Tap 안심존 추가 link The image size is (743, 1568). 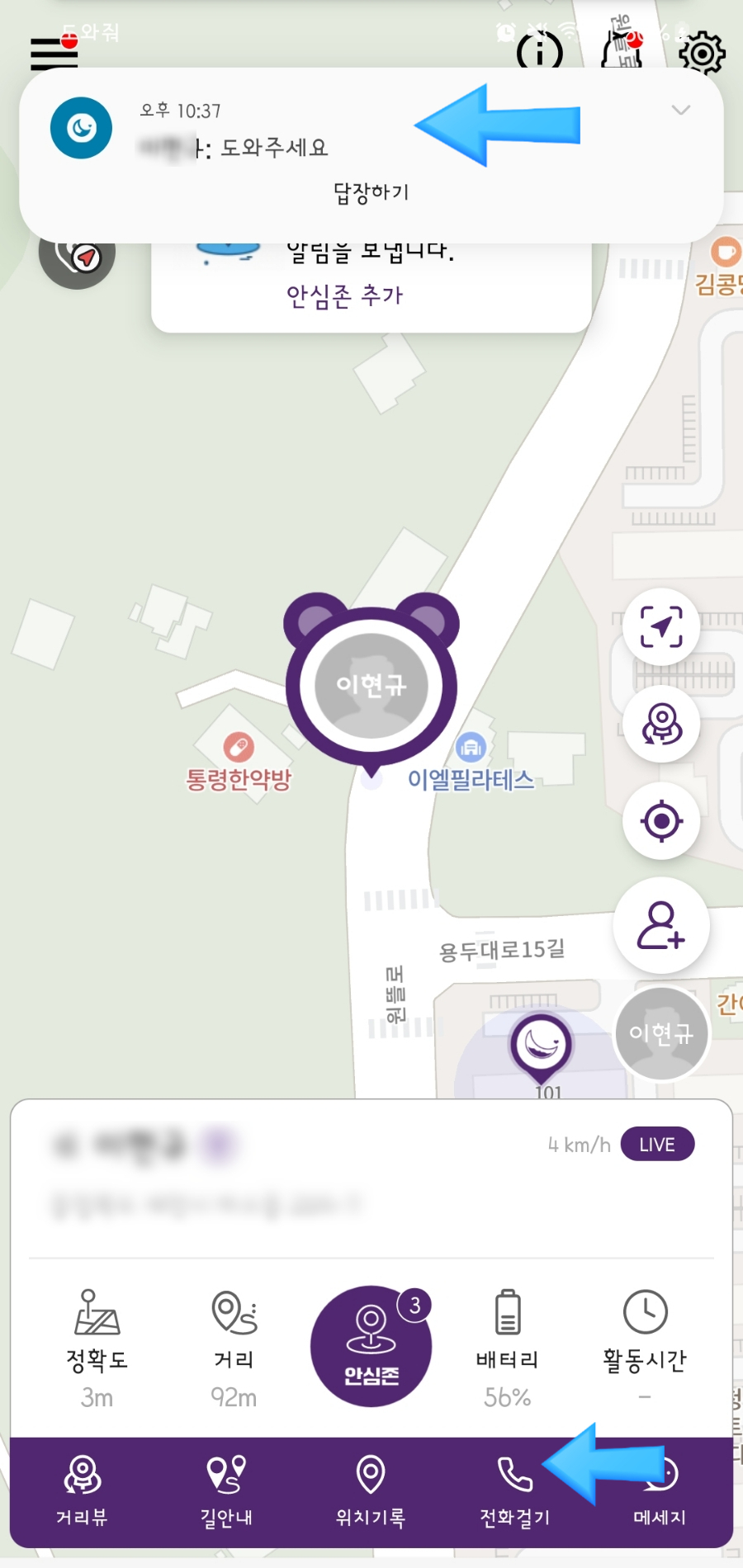[x=344, y=295]
